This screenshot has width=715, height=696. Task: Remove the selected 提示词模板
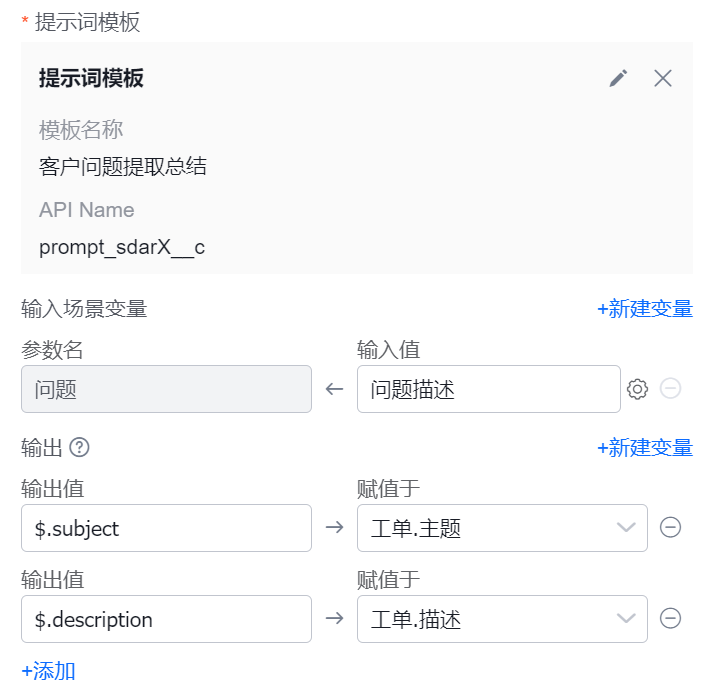click(663, 78)
